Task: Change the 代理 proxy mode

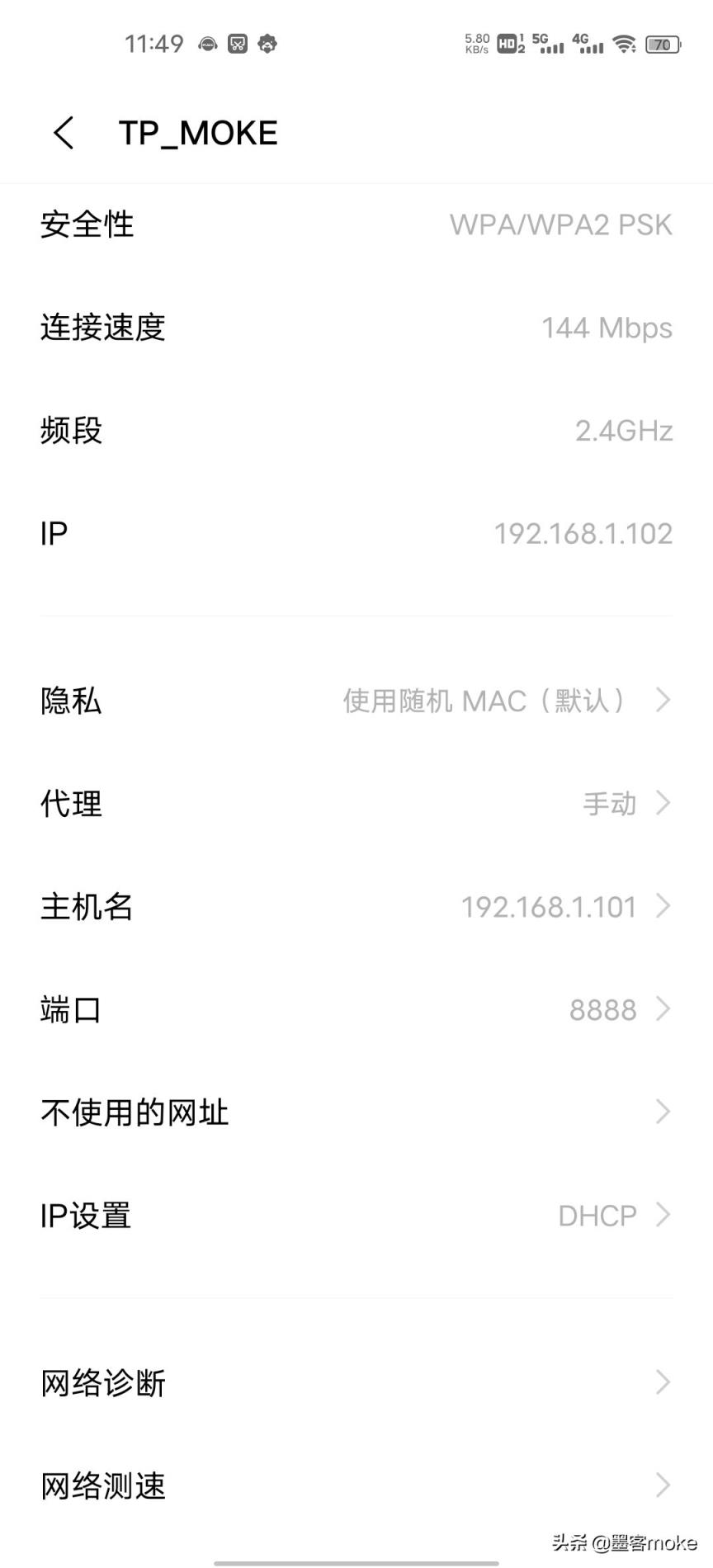Action: click(356, 803)
